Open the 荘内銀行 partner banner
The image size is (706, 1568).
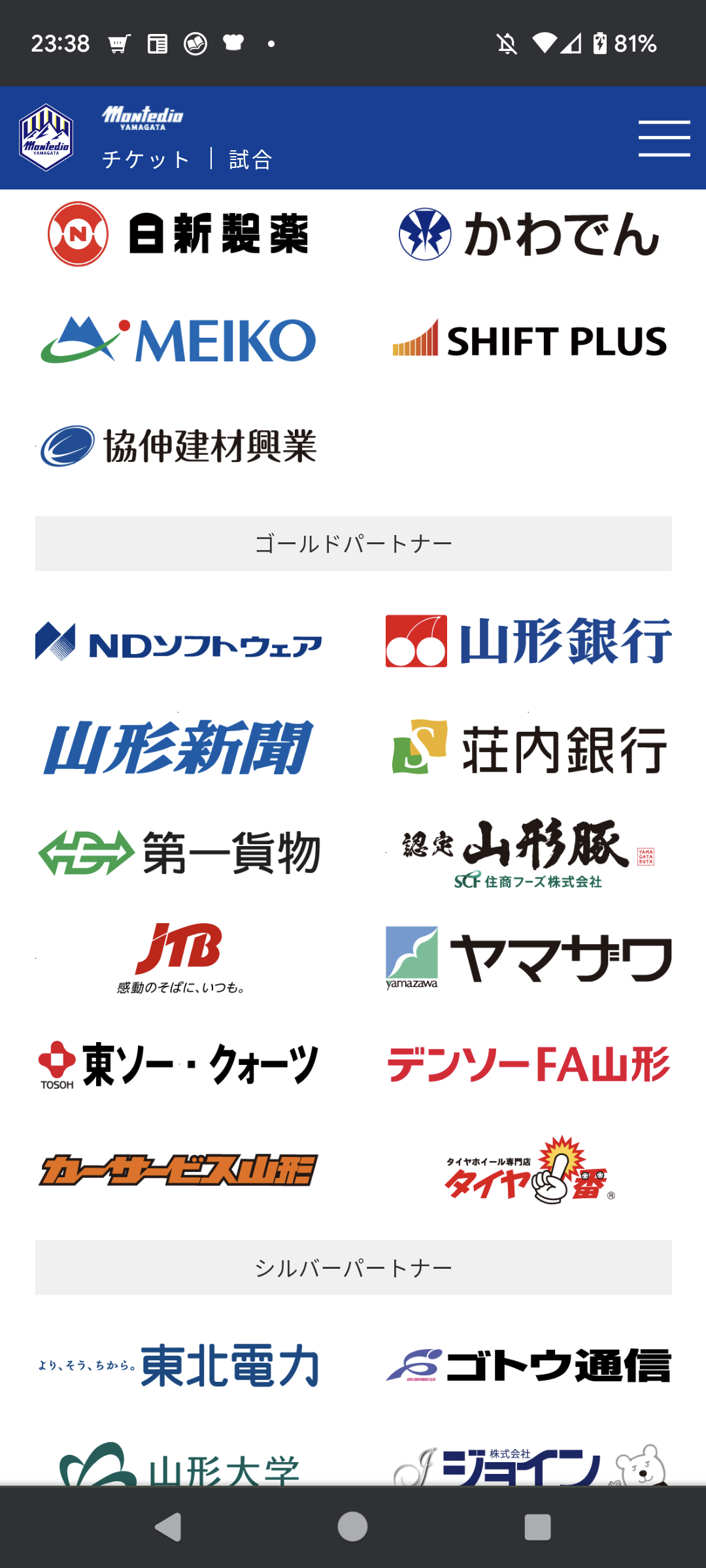[x=529, y=747]
